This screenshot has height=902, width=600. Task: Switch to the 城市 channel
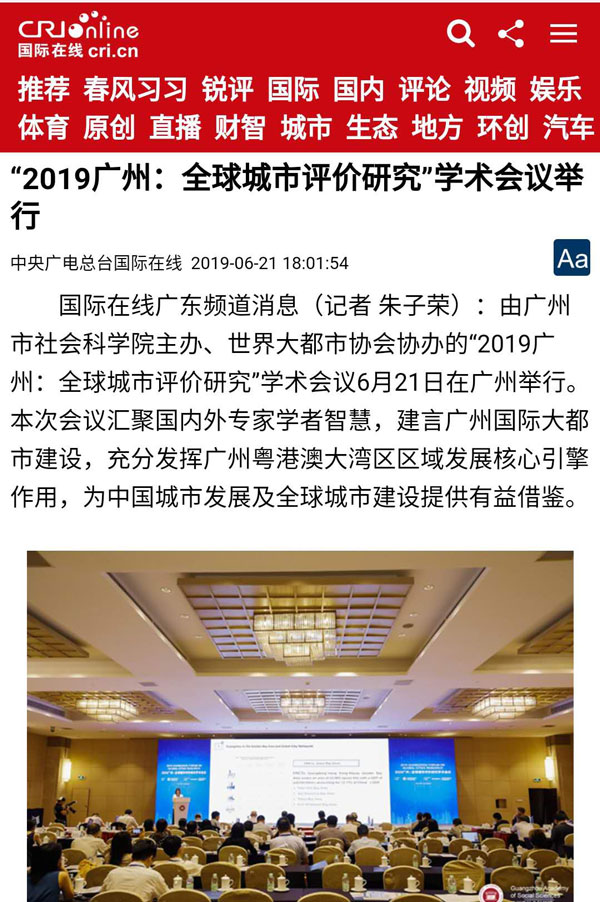[306, 128]
